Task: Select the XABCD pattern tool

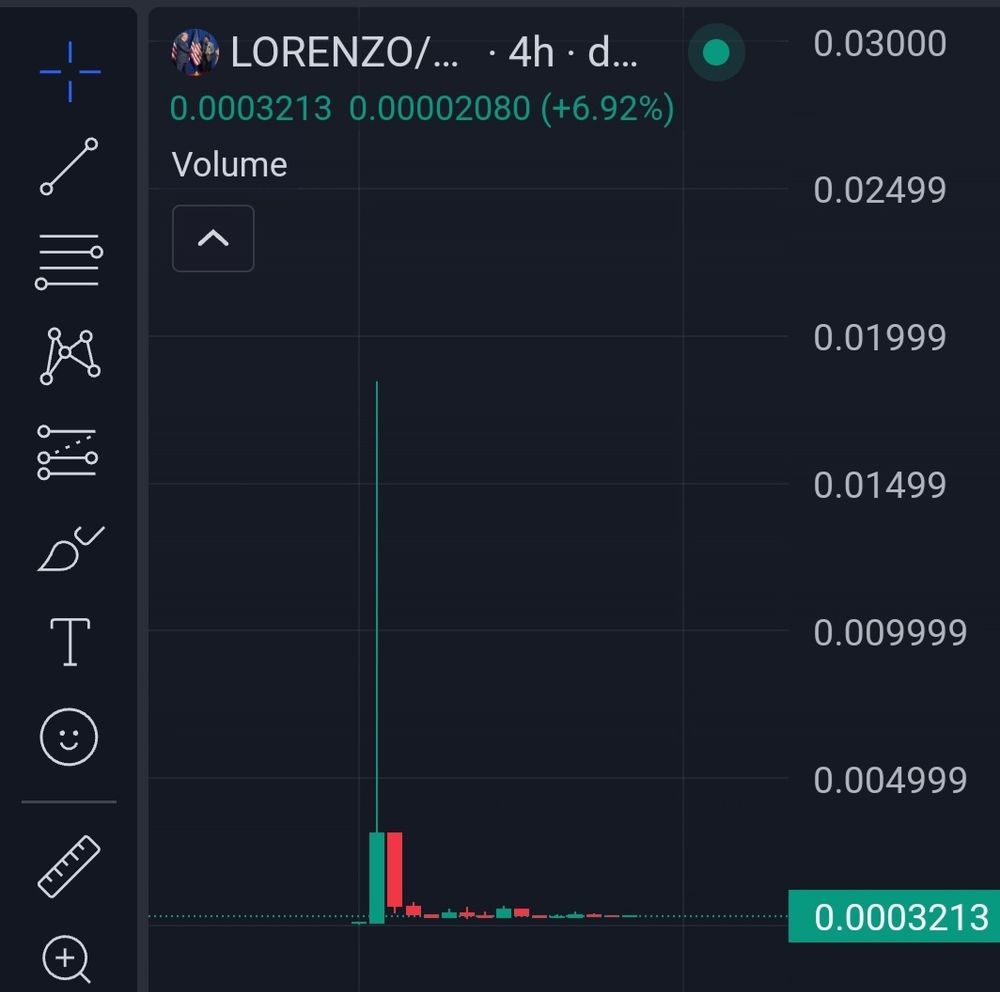Action: [69, 357]
